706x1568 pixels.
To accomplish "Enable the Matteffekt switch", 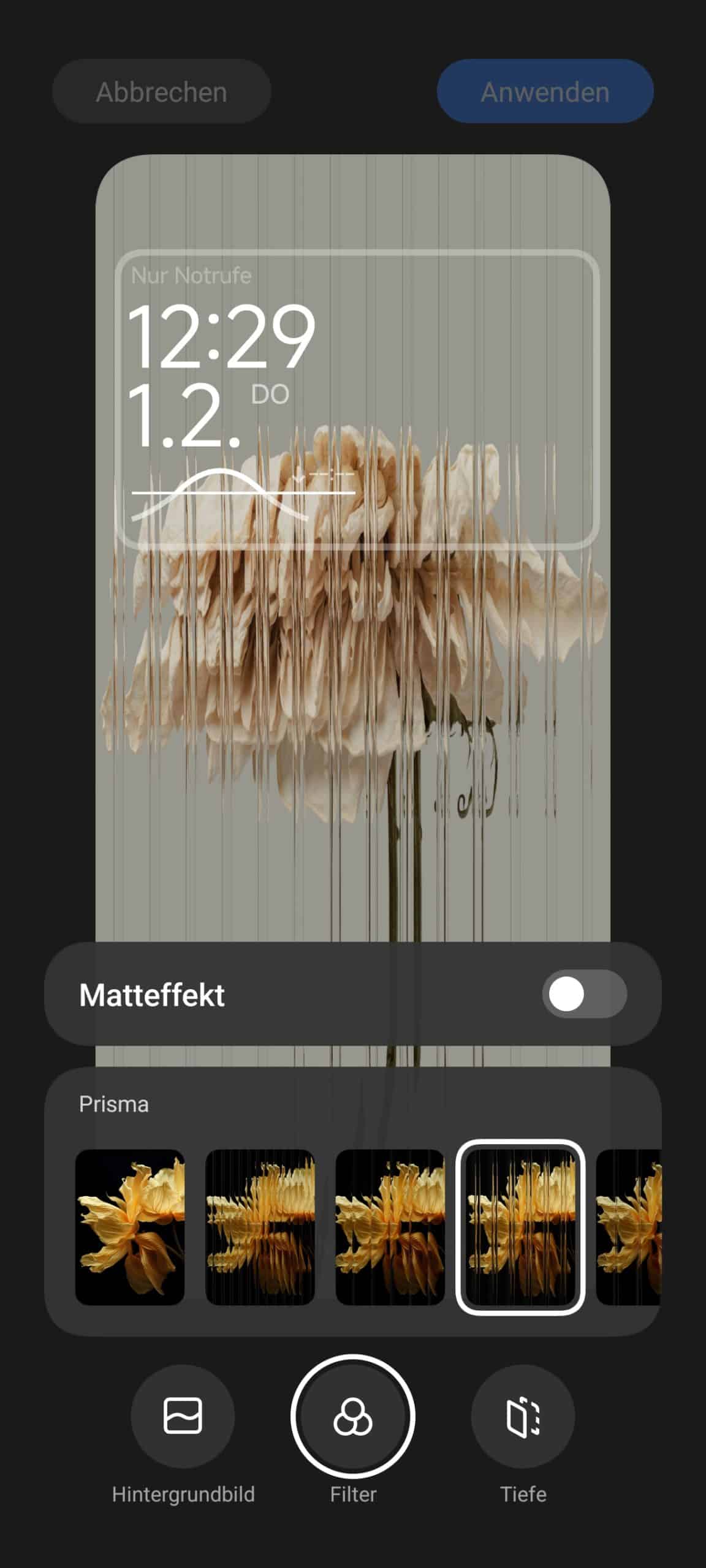I will pyautogui.click(x=584, y=994).
